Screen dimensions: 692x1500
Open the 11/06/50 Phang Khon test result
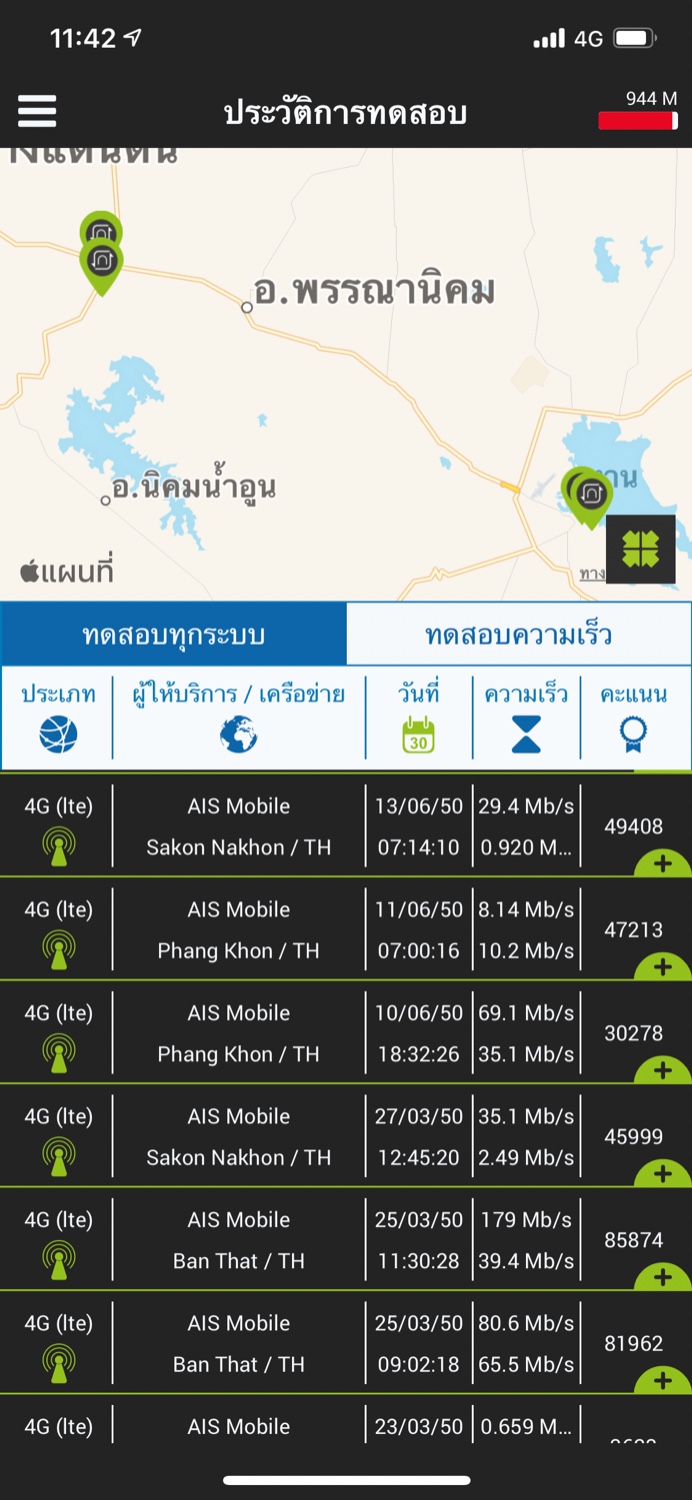point(346,930)
